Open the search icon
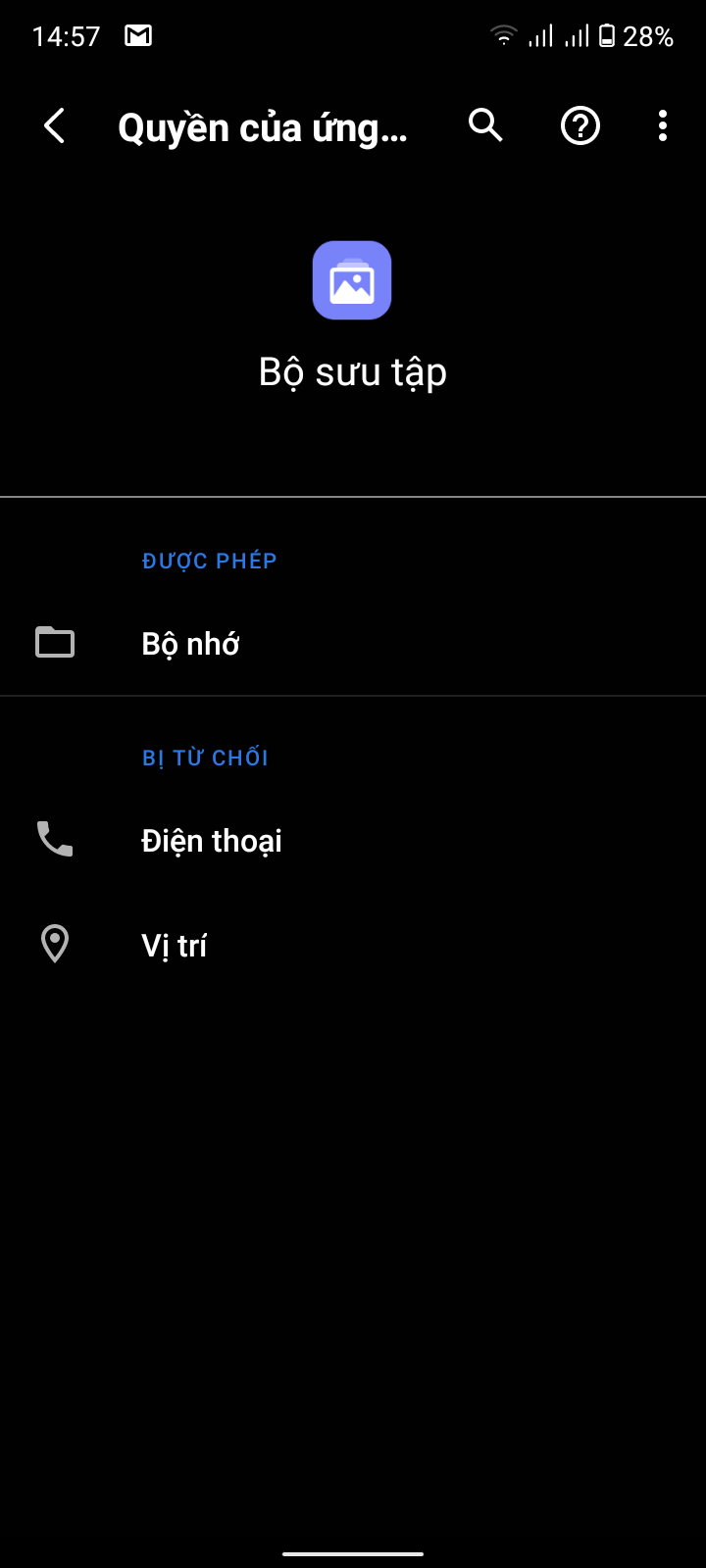This screenshot has width=706, height=1568. click(x=485, y=126)
